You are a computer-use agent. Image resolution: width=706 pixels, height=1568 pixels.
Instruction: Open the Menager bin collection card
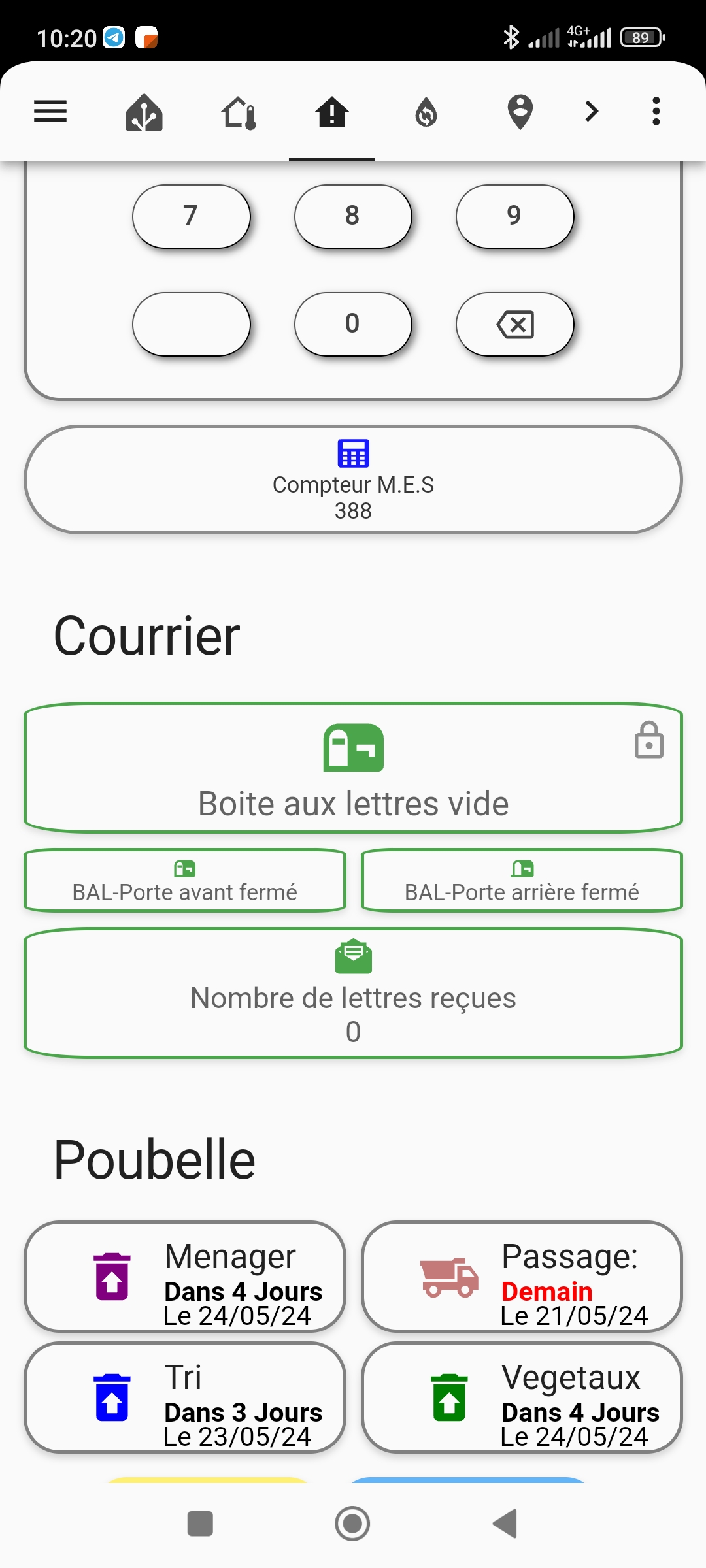point(185,1277)
